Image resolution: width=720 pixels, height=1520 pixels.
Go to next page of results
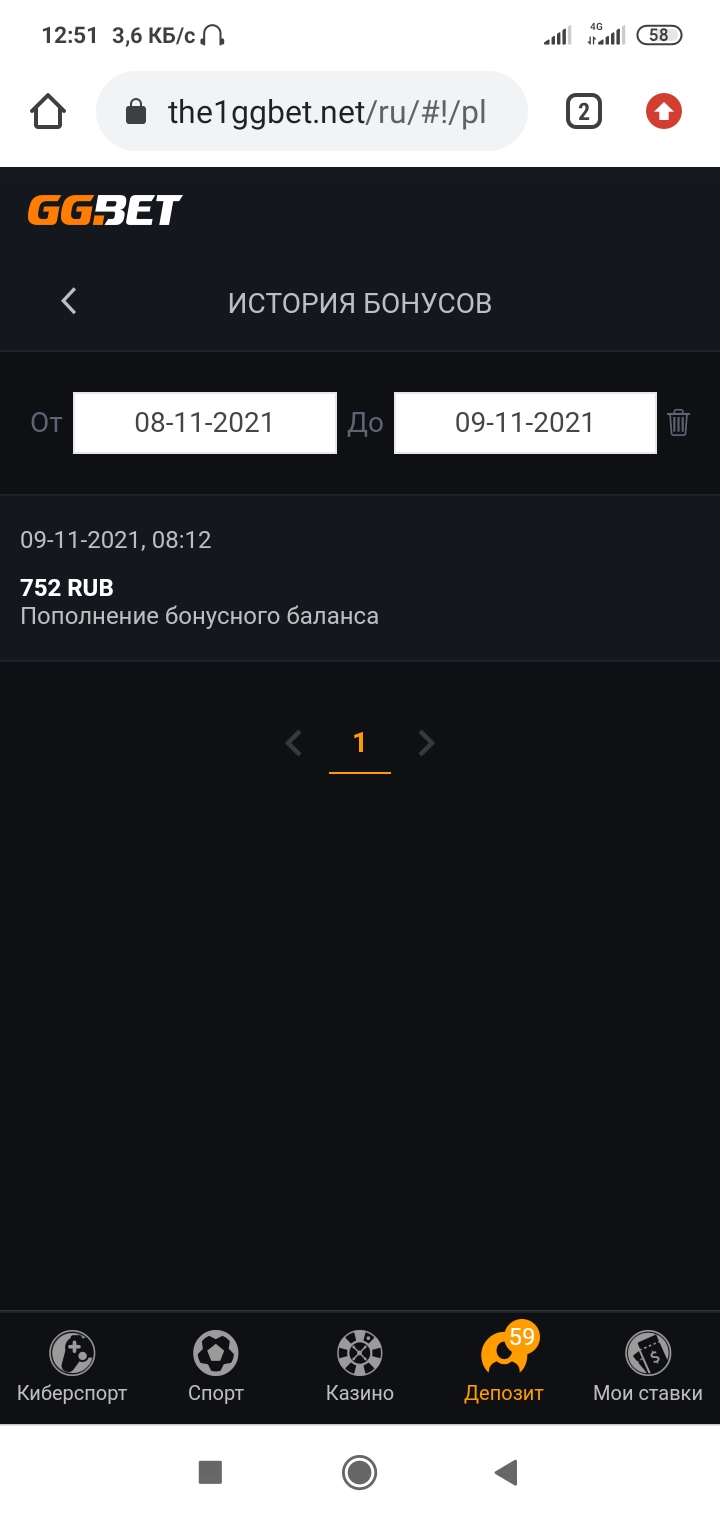click(427, 743)
